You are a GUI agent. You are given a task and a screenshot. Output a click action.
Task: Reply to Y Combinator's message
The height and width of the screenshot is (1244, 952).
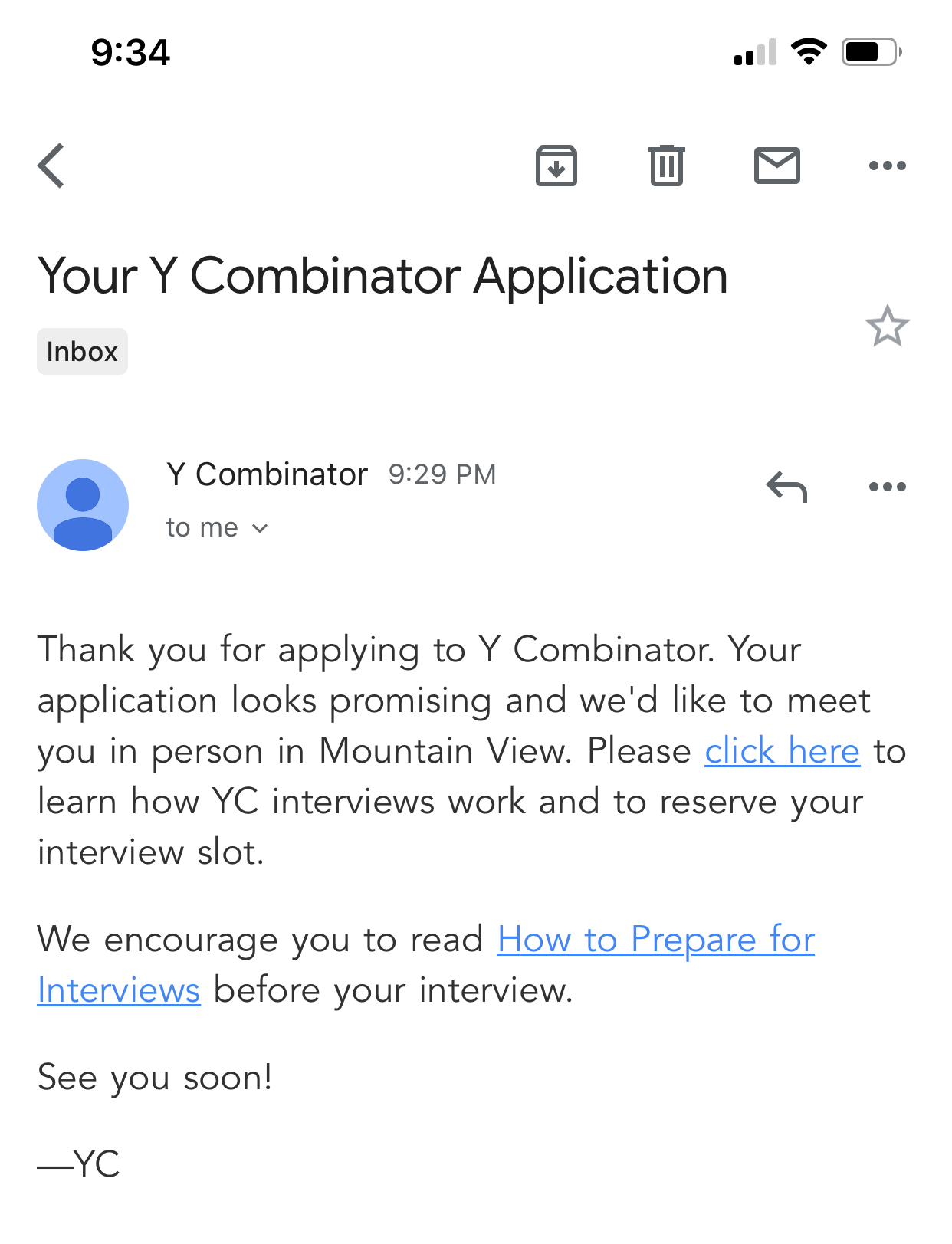coord(786,487)
